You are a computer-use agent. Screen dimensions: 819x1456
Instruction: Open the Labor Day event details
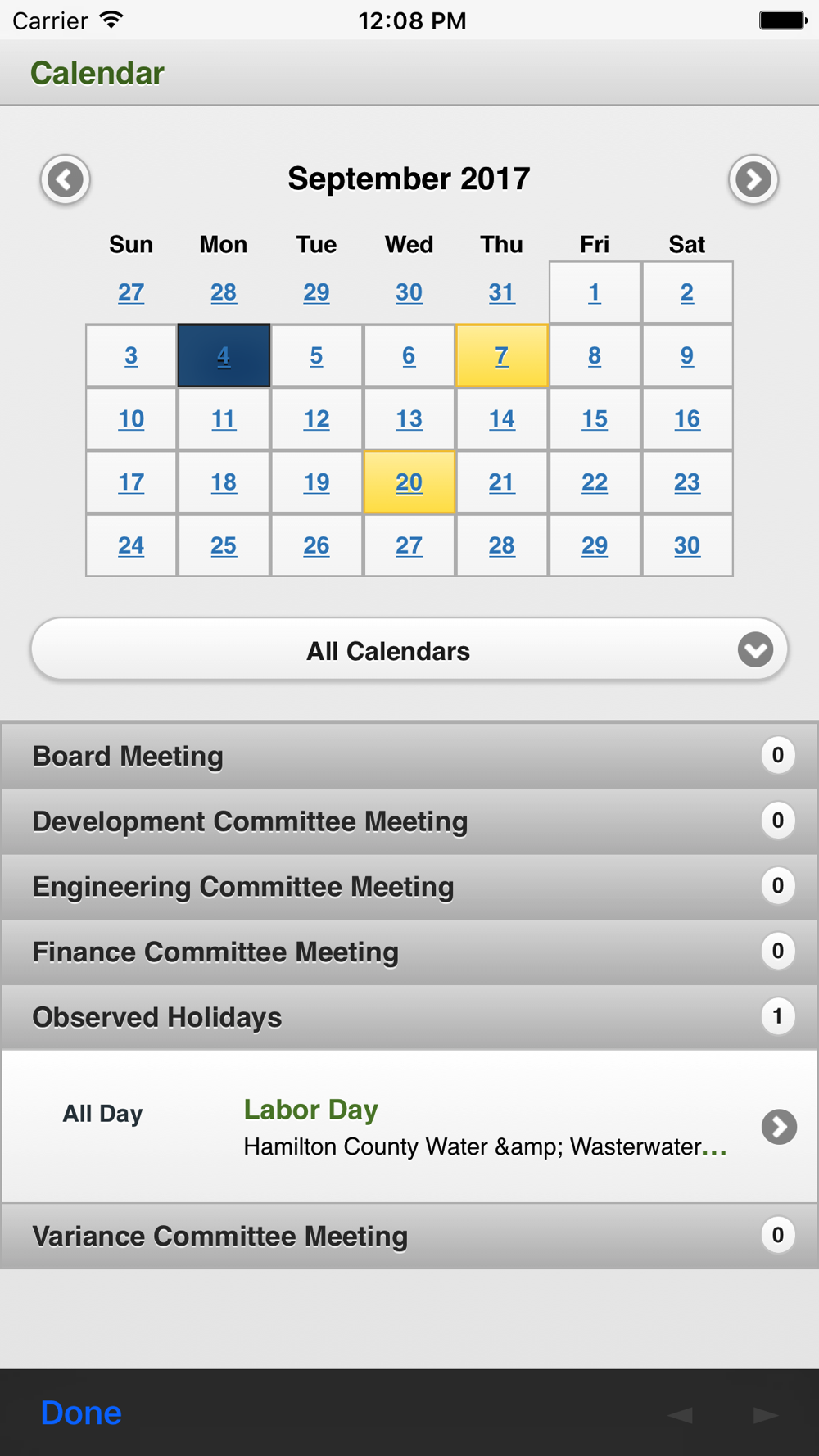409,1127
